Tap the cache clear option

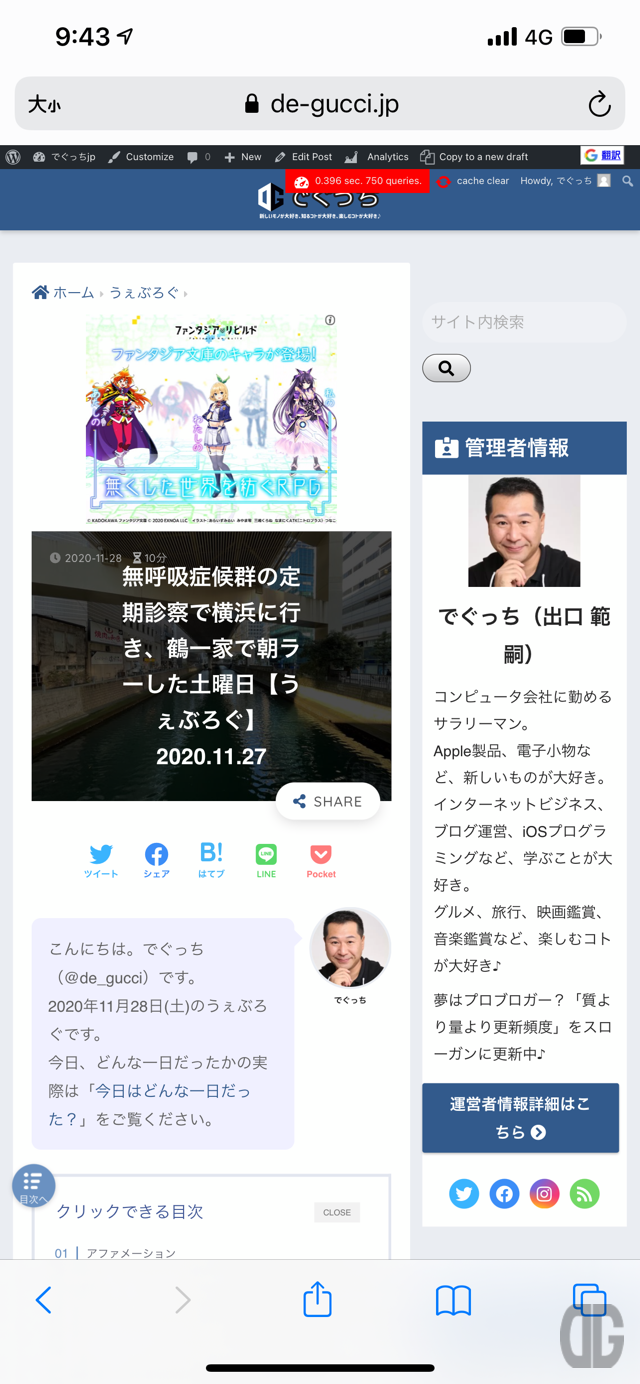click(x=474, y=181)
